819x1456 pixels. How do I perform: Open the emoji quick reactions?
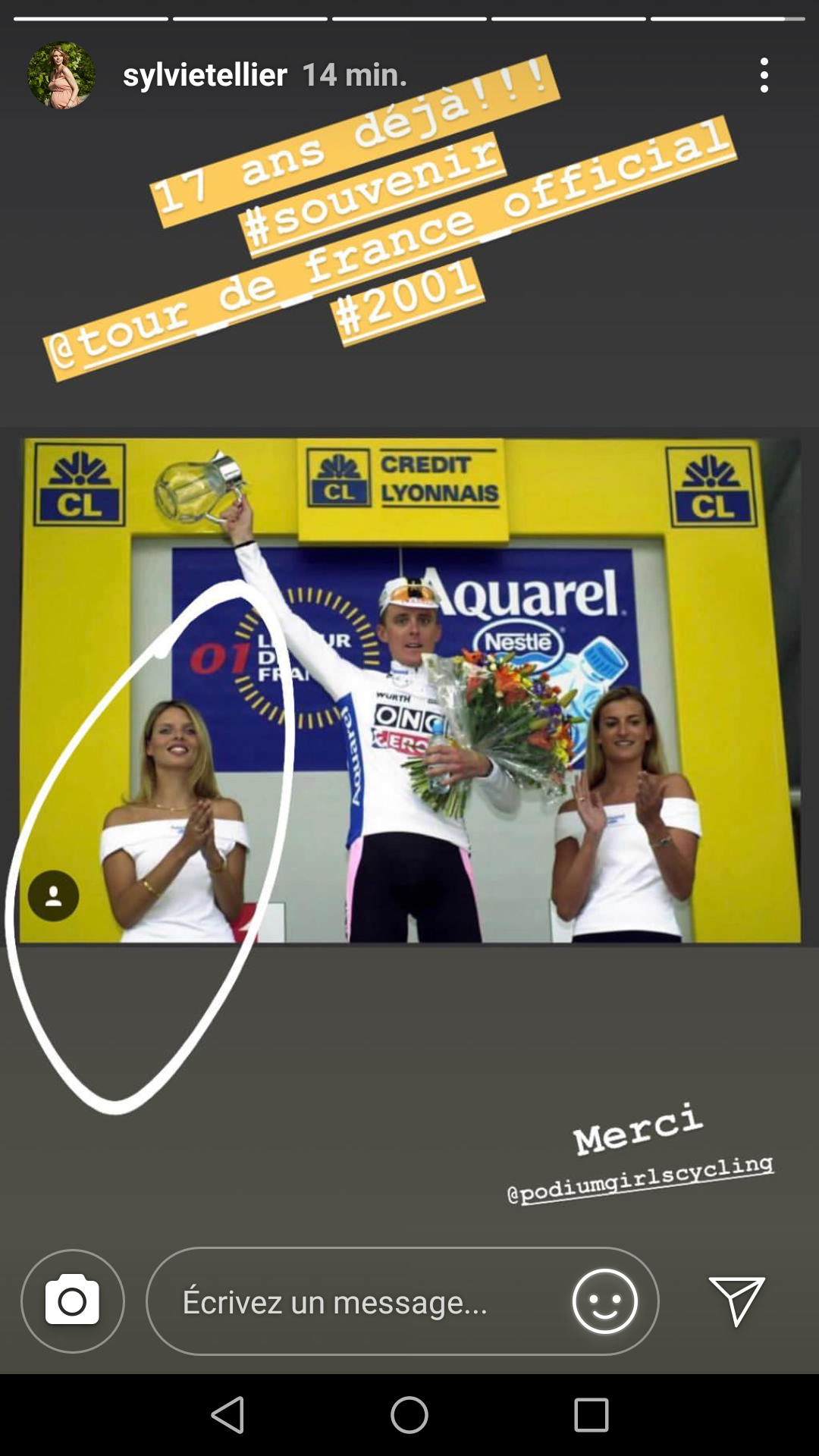click(605, 1301)
